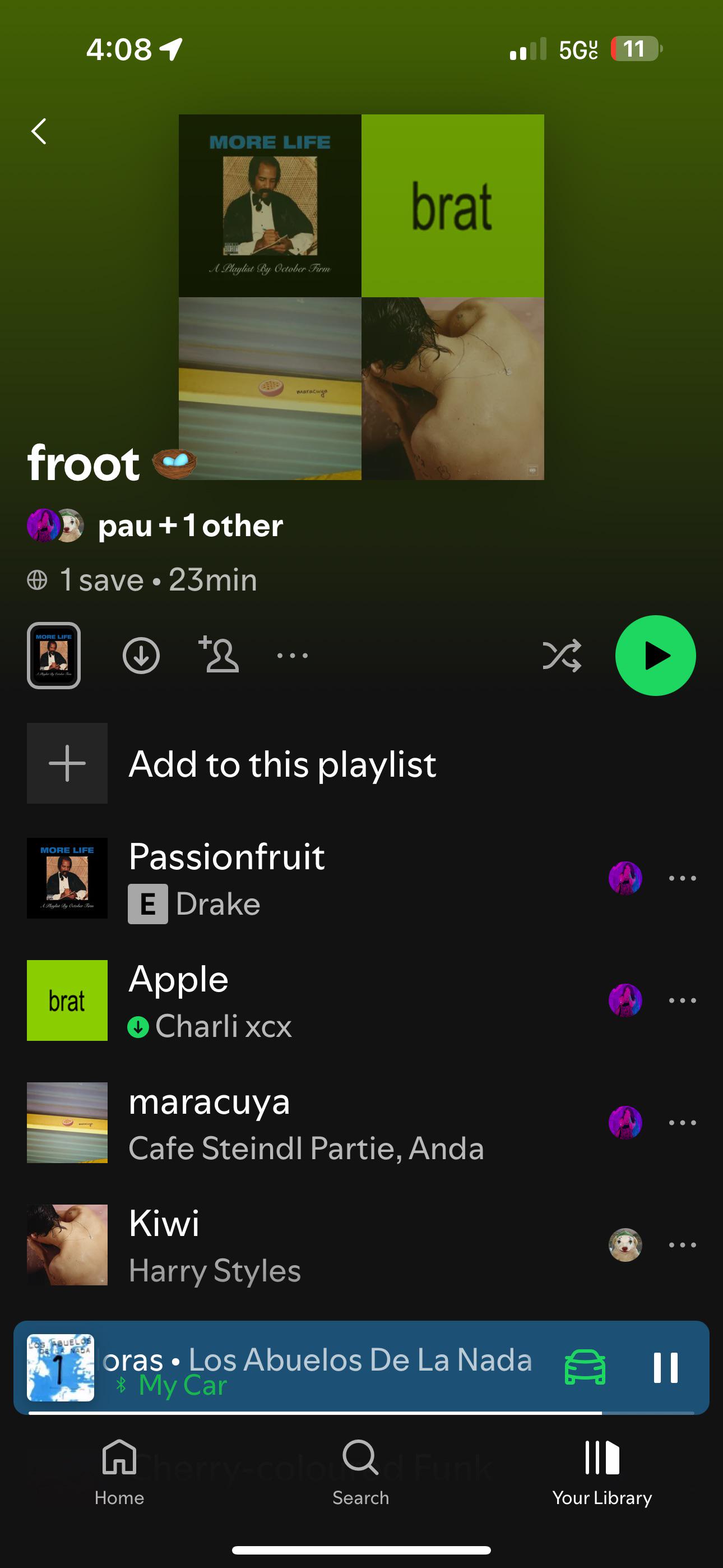Screen dimensions: 723x1568
Task: Play Passionfruit by Drake
Action: (304, 878)
